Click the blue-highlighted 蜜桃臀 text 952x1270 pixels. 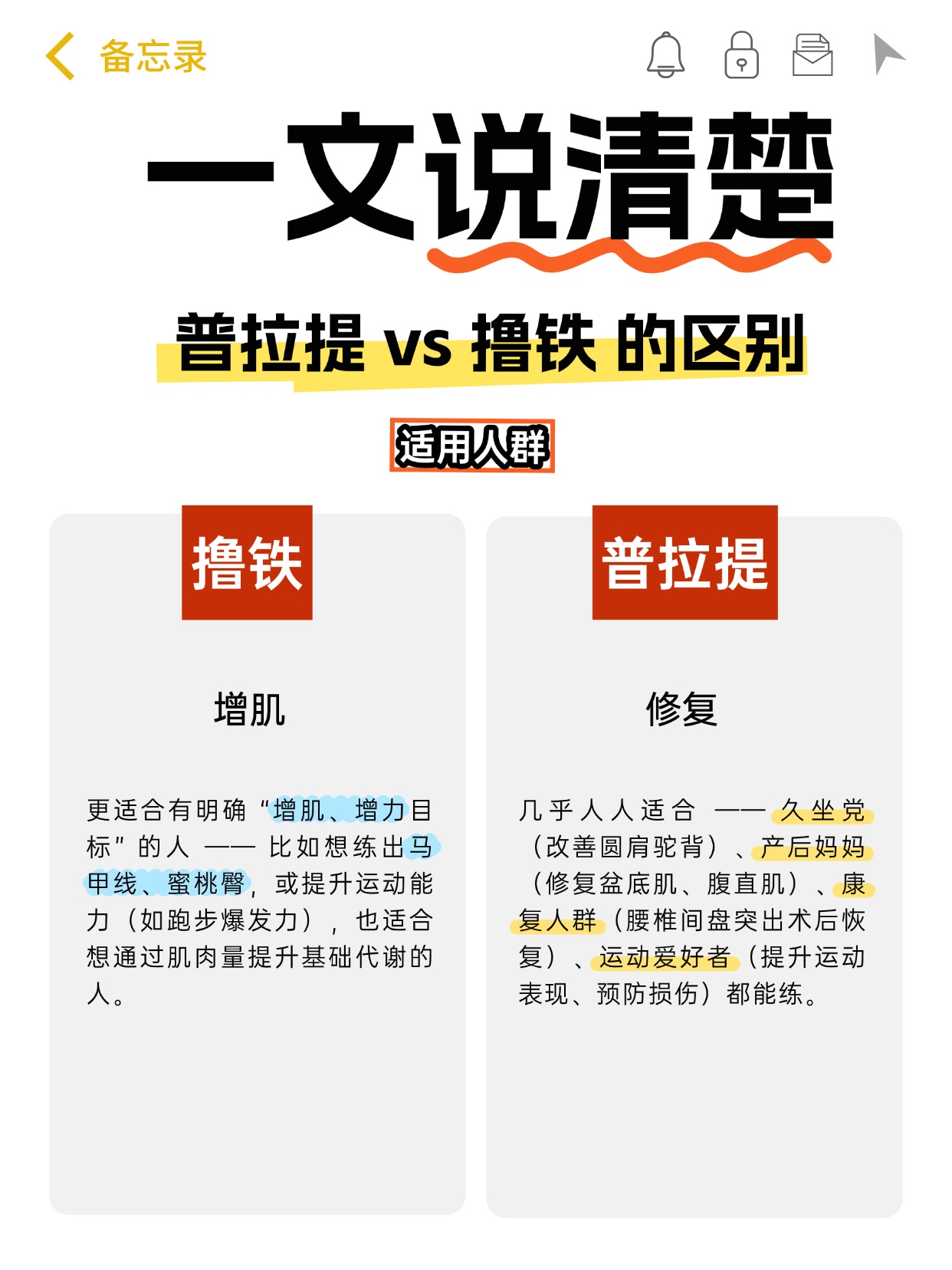pyautogui.click(x=205, y=882)
